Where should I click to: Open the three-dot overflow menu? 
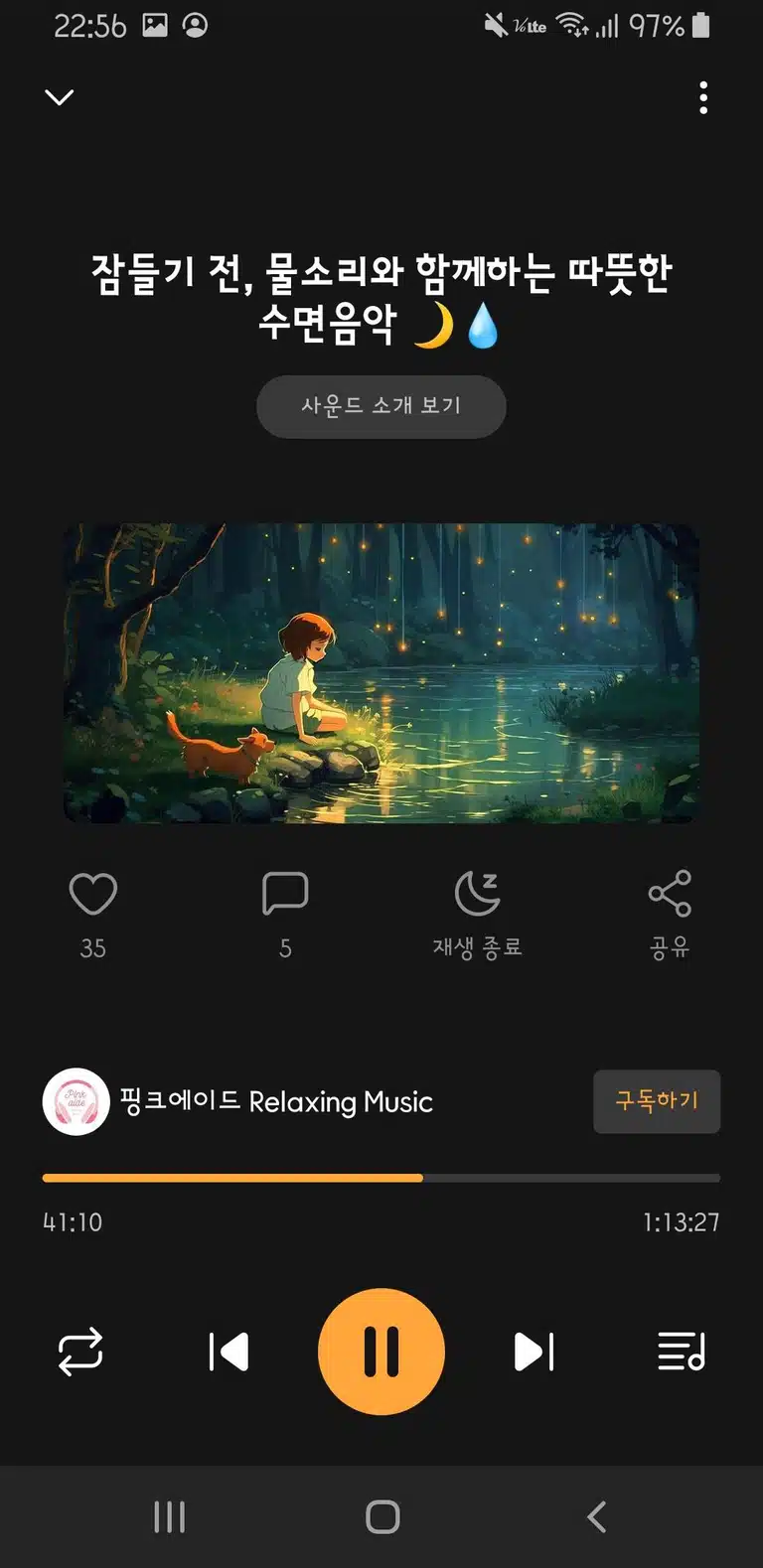click(x=703, y=97)
